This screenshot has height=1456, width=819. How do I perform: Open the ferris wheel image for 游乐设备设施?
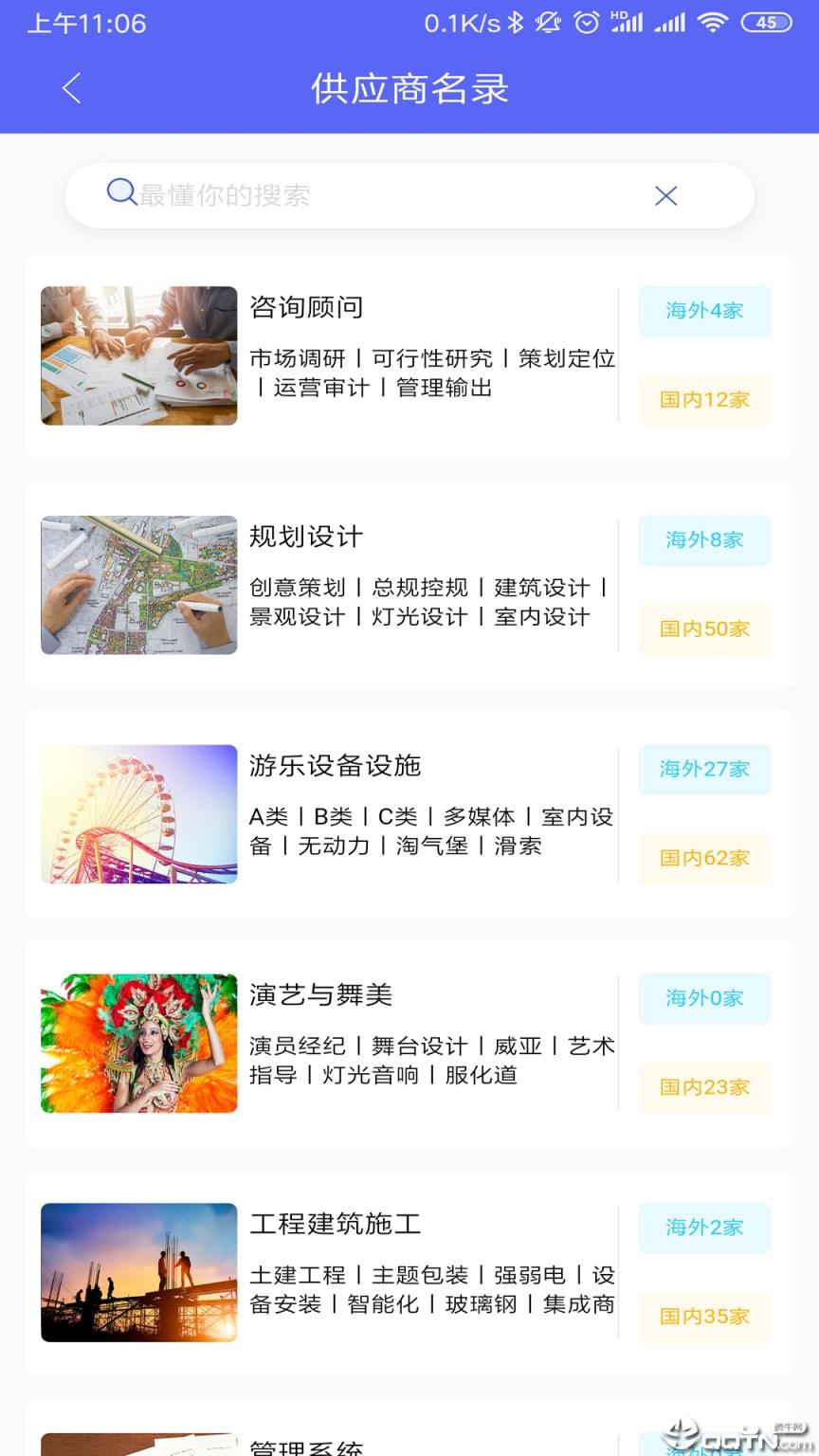138,814
